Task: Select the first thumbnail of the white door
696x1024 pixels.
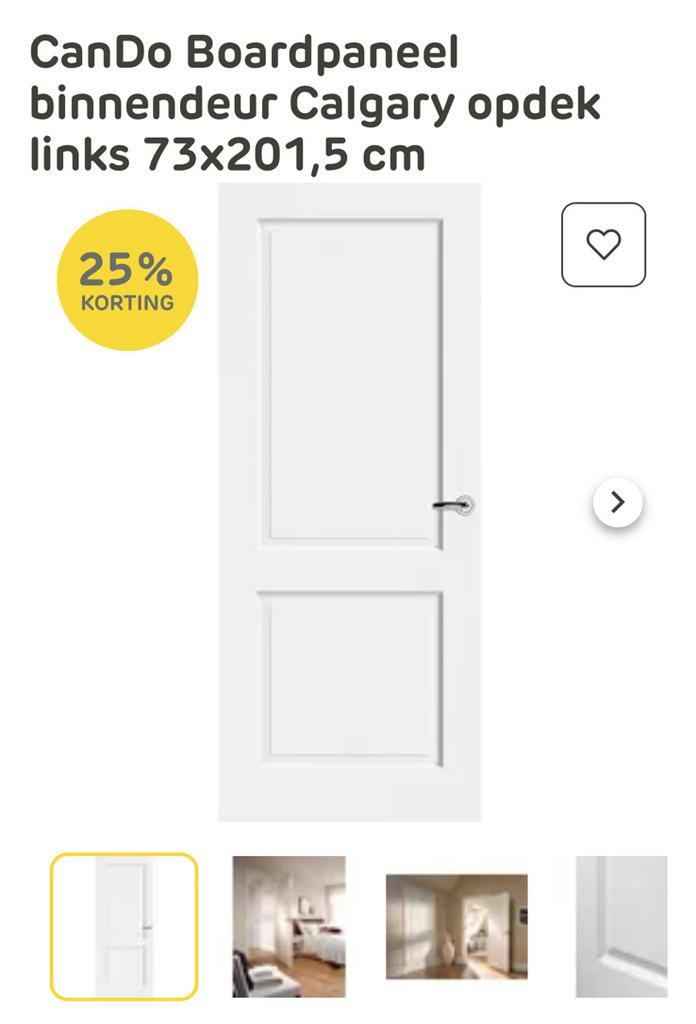Action: pyautogui.click(x=124, y=926)
